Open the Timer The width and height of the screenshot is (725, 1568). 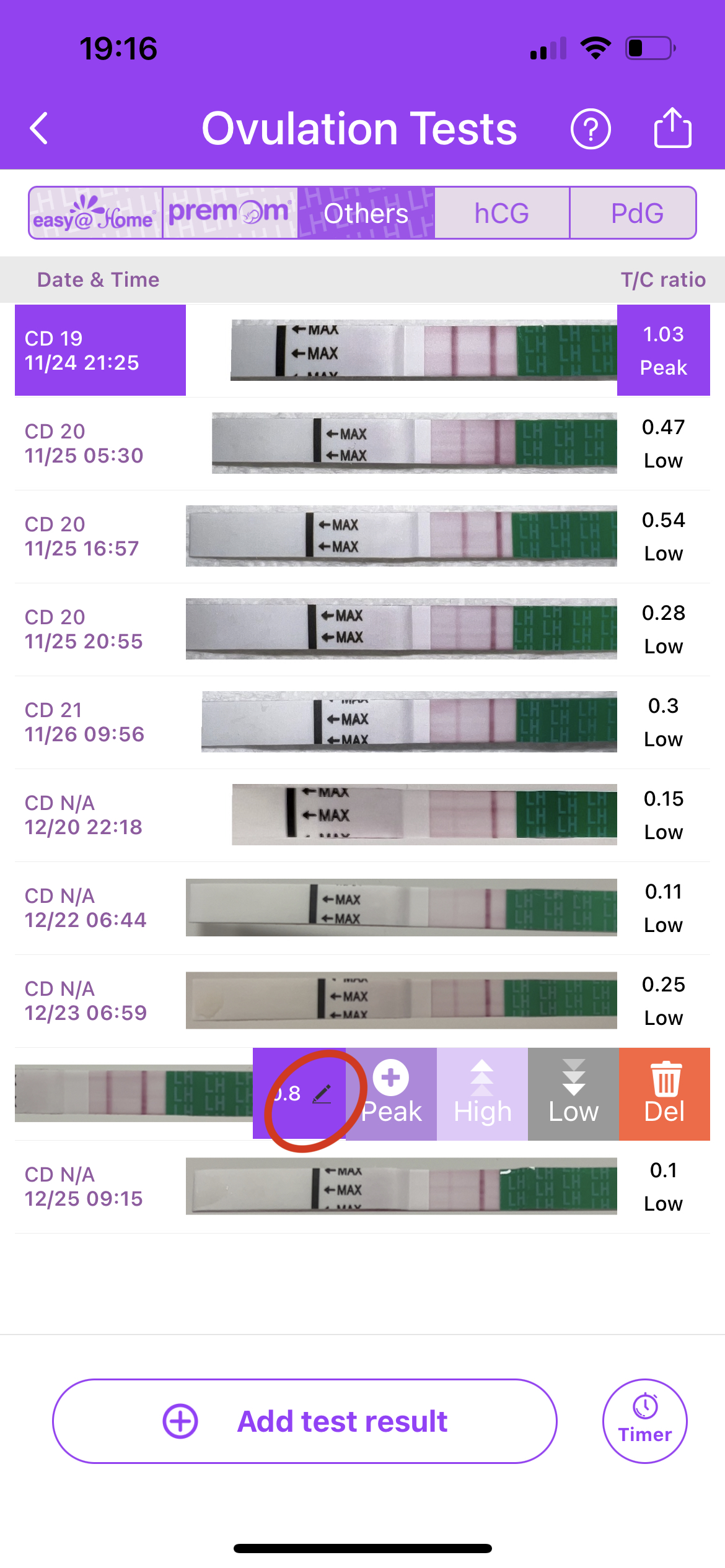coord(644,1421)
